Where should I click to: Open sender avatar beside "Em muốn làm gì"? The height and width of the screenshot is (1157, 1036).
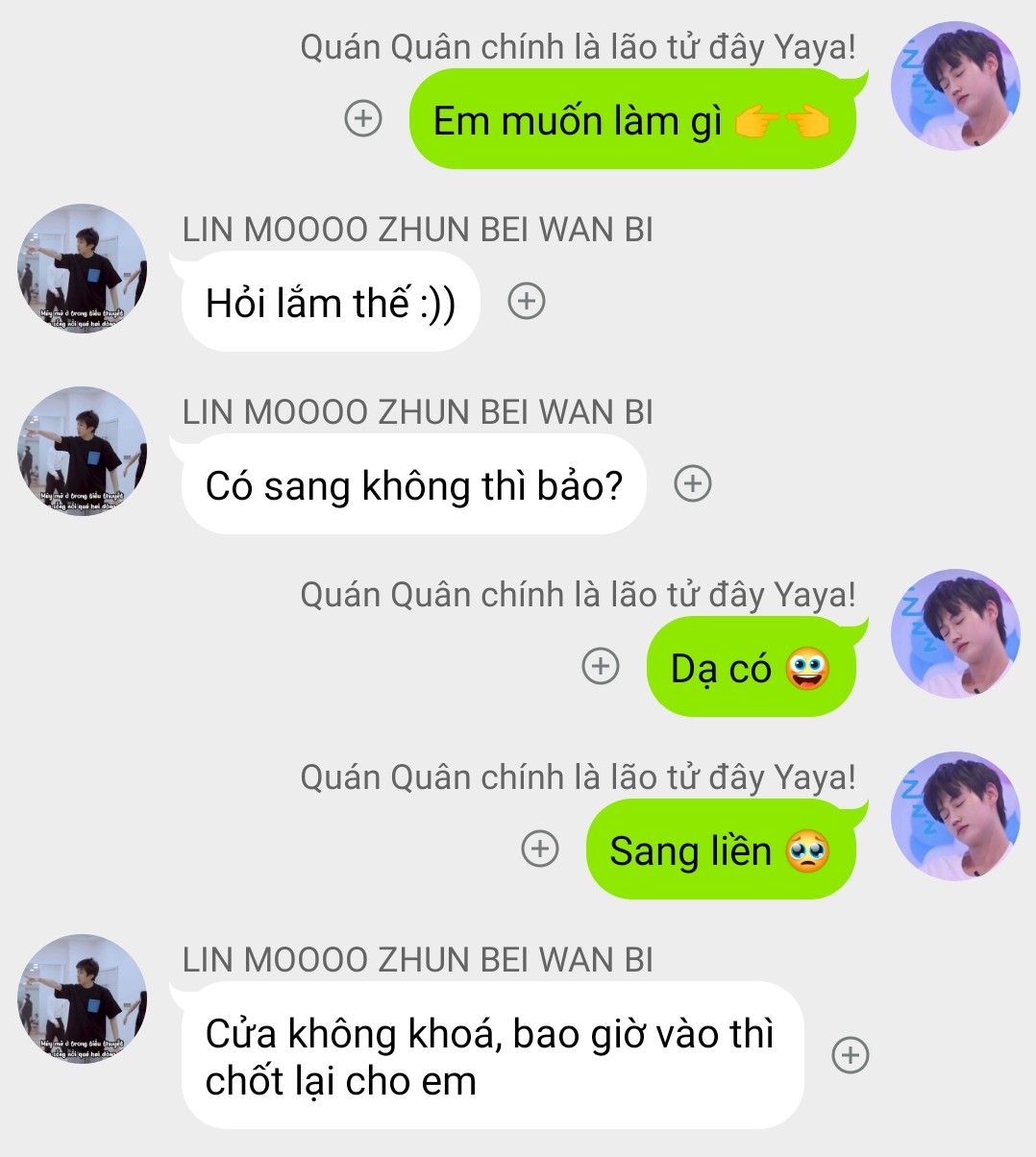954,86
